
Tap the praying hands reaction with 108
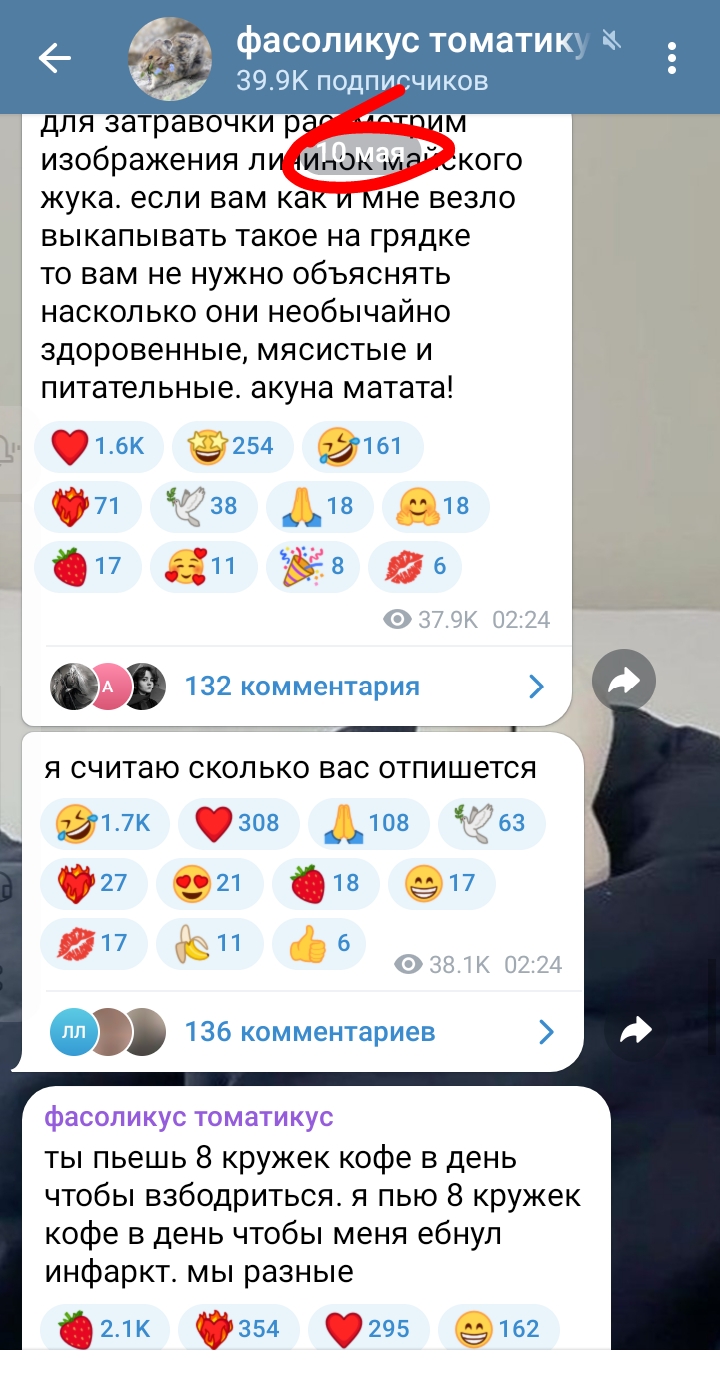367,823
